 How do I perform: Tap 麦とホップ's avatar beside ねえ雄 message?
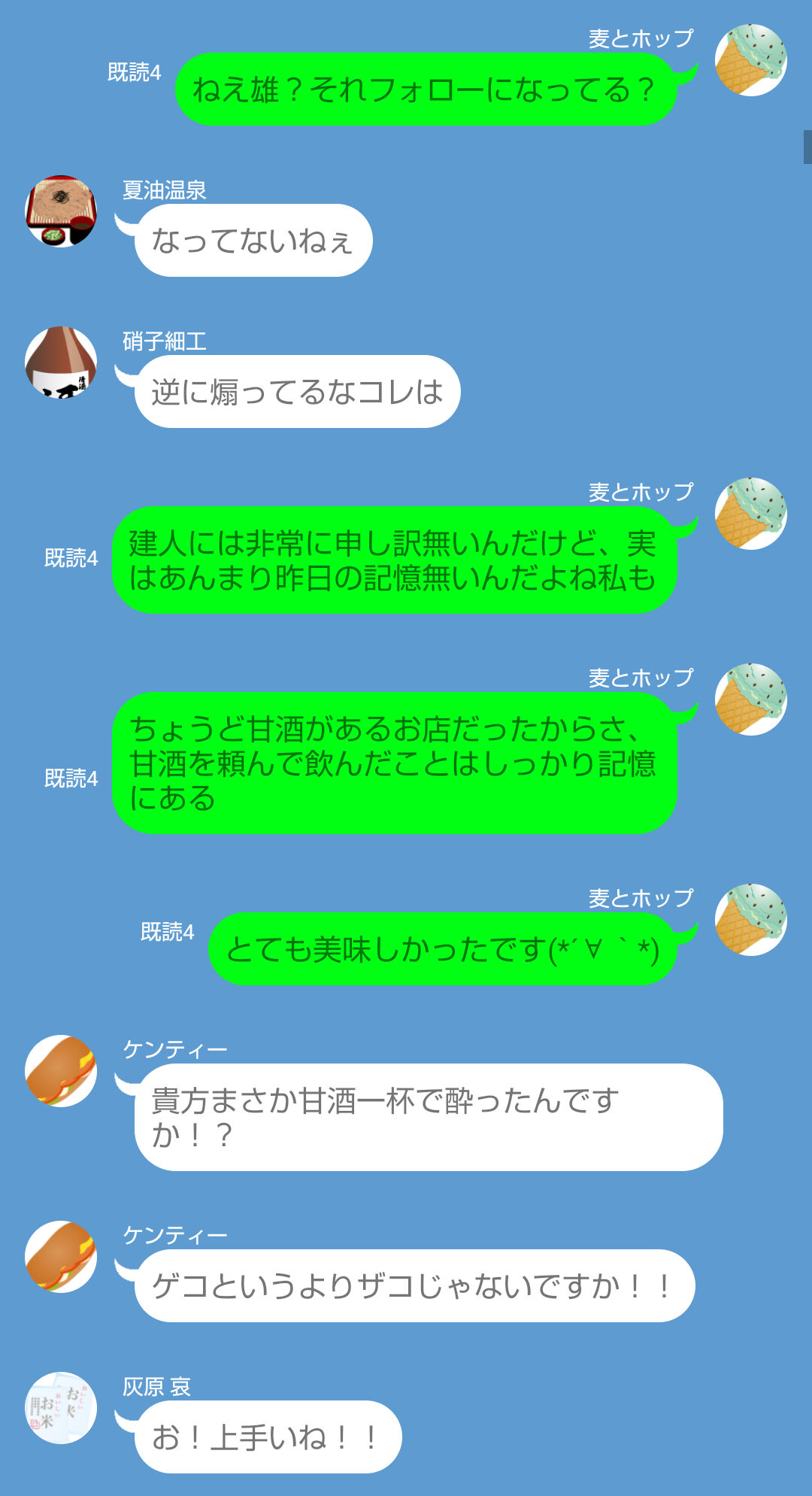tap(750, 60)
